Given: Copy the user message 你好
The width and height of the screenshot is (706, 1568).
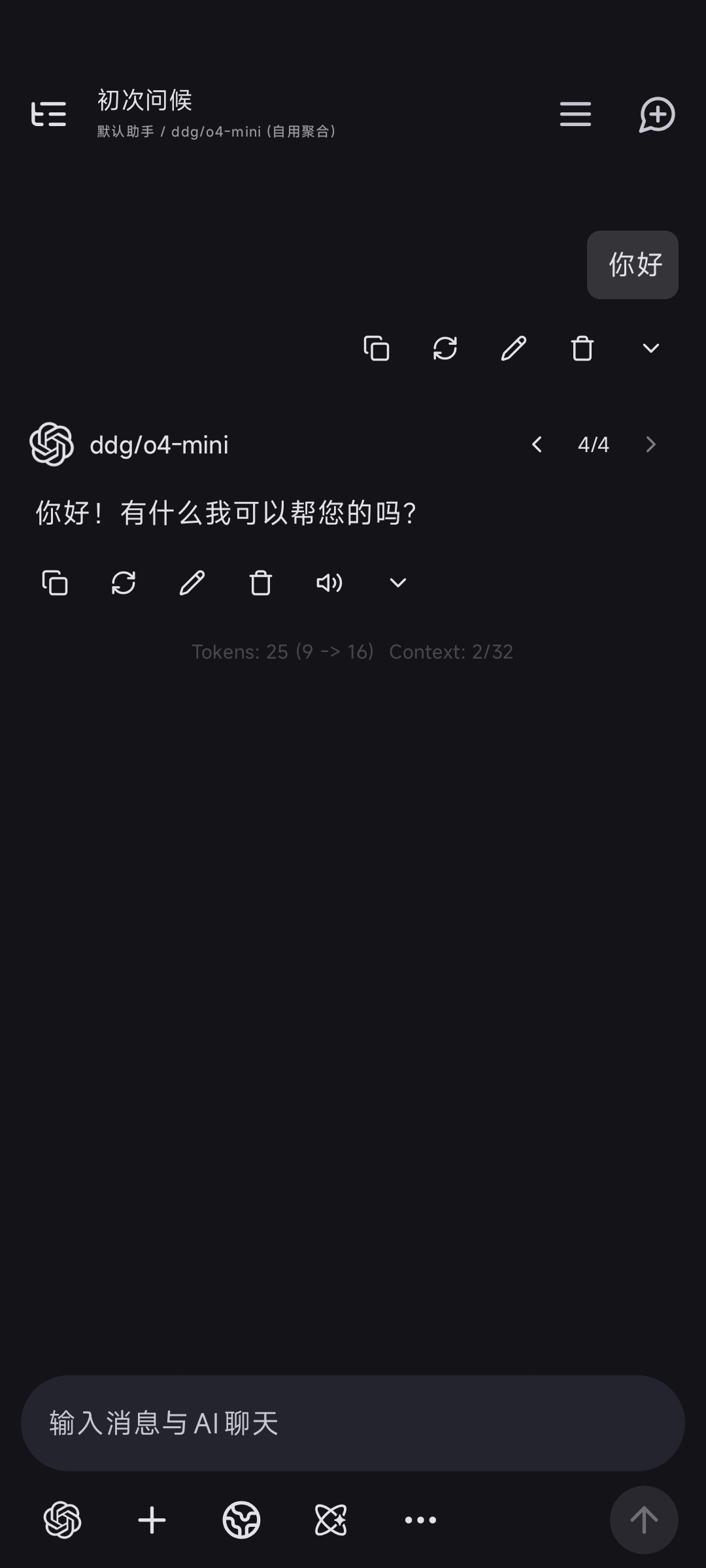Looking at the screenshot, I should (377, 348).
